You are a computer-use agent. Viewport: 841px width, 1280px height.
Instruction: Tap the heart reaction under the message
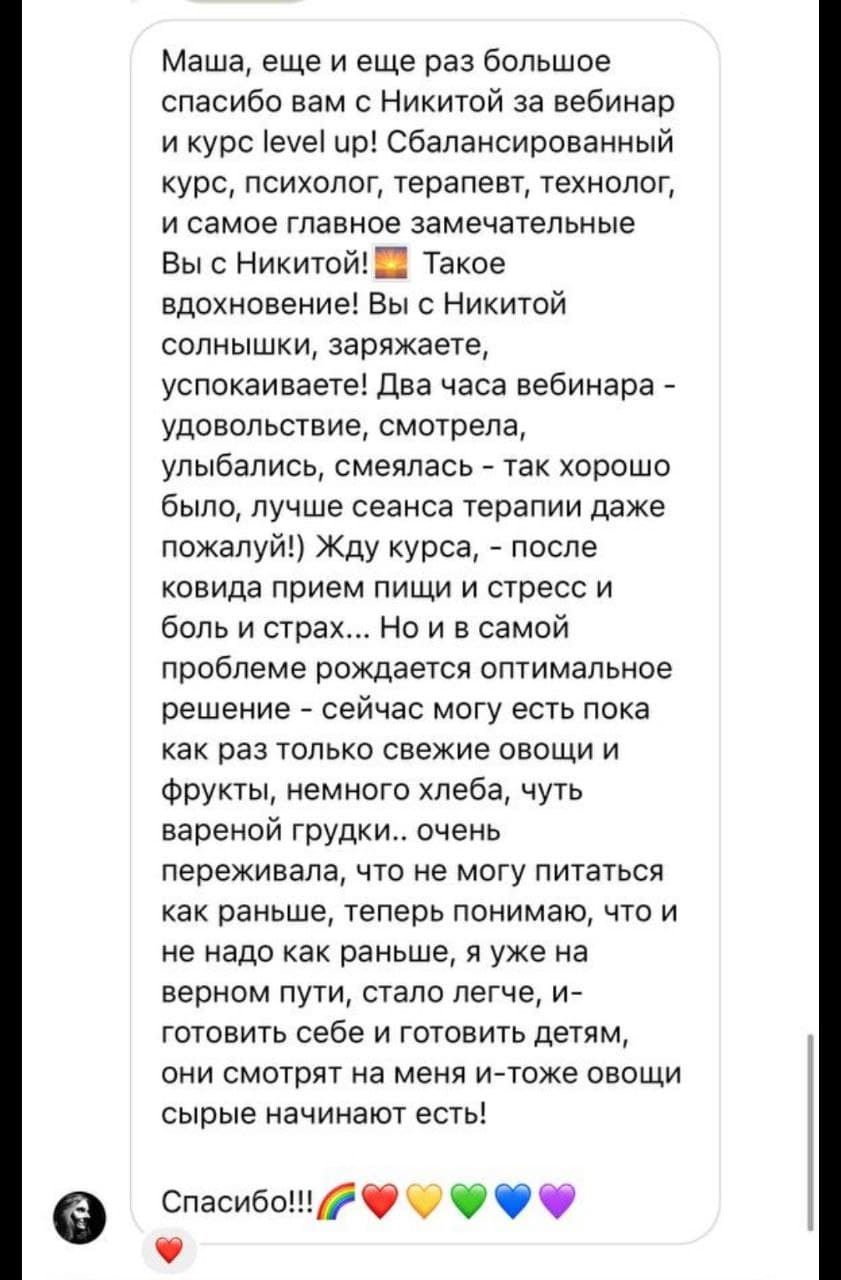tap(170, 1250)
